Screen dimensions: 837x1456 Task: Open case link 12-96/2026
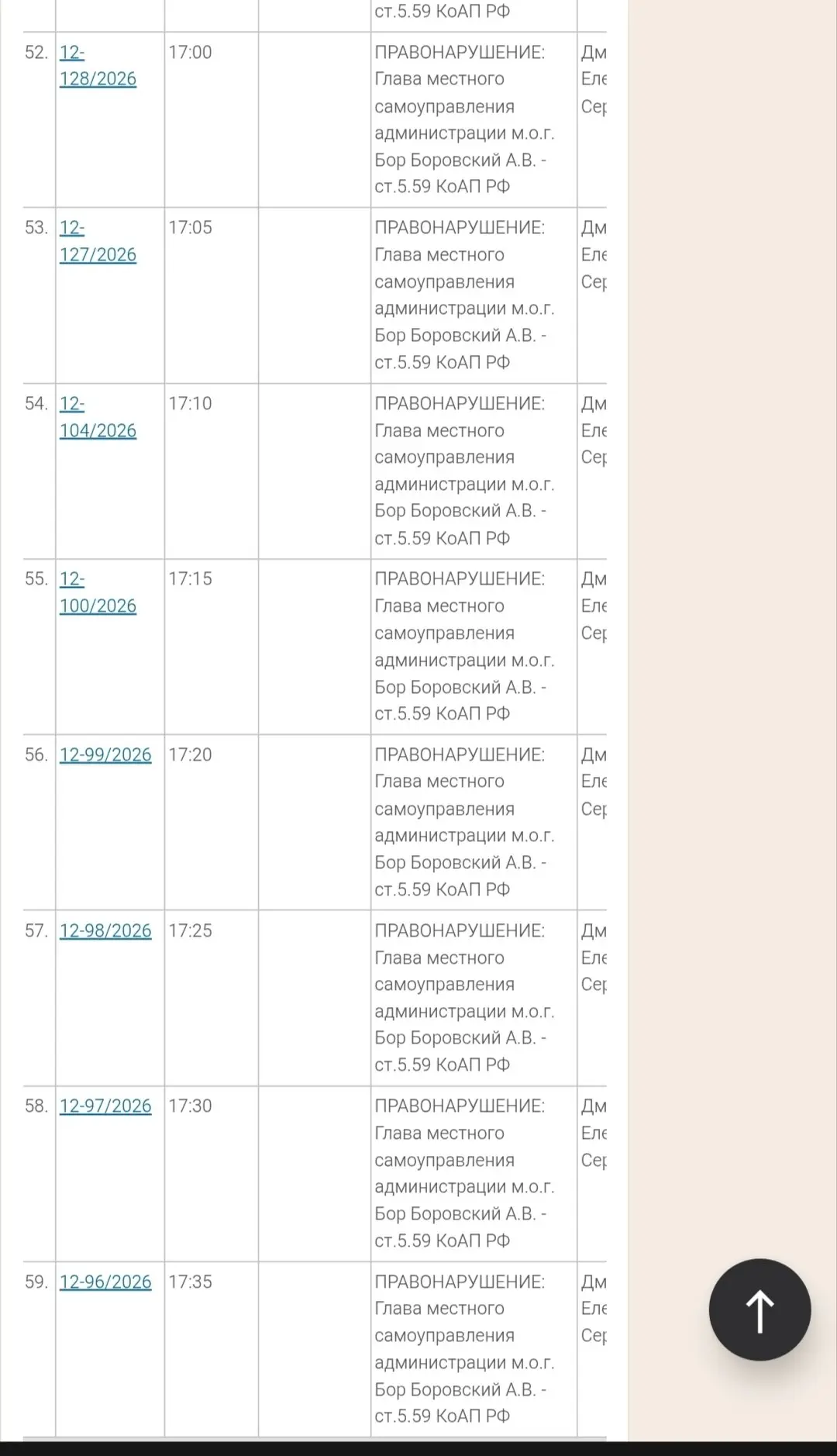click(105, 1282)
